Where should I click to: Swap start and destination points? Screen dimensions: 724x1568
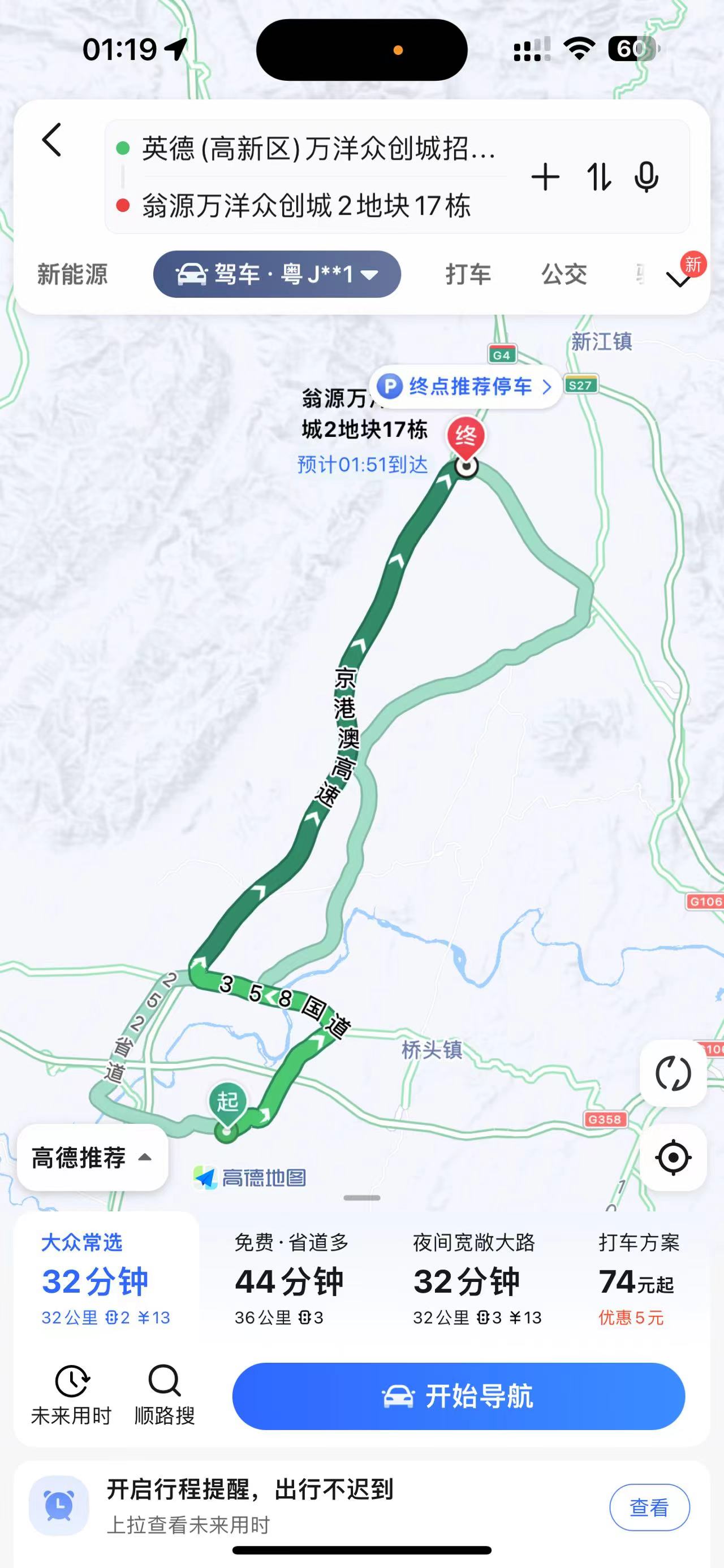click(x=598, y=177)
